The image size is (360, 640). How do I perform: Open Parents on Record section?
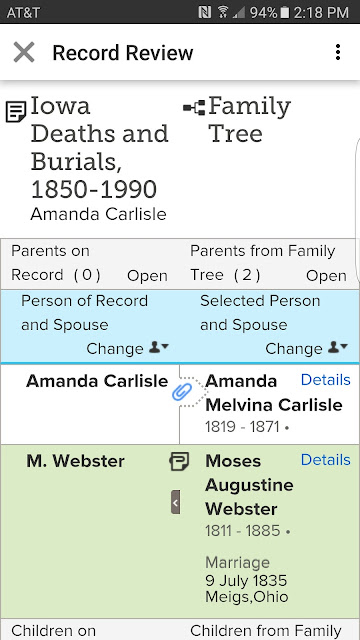pos(147,276)
